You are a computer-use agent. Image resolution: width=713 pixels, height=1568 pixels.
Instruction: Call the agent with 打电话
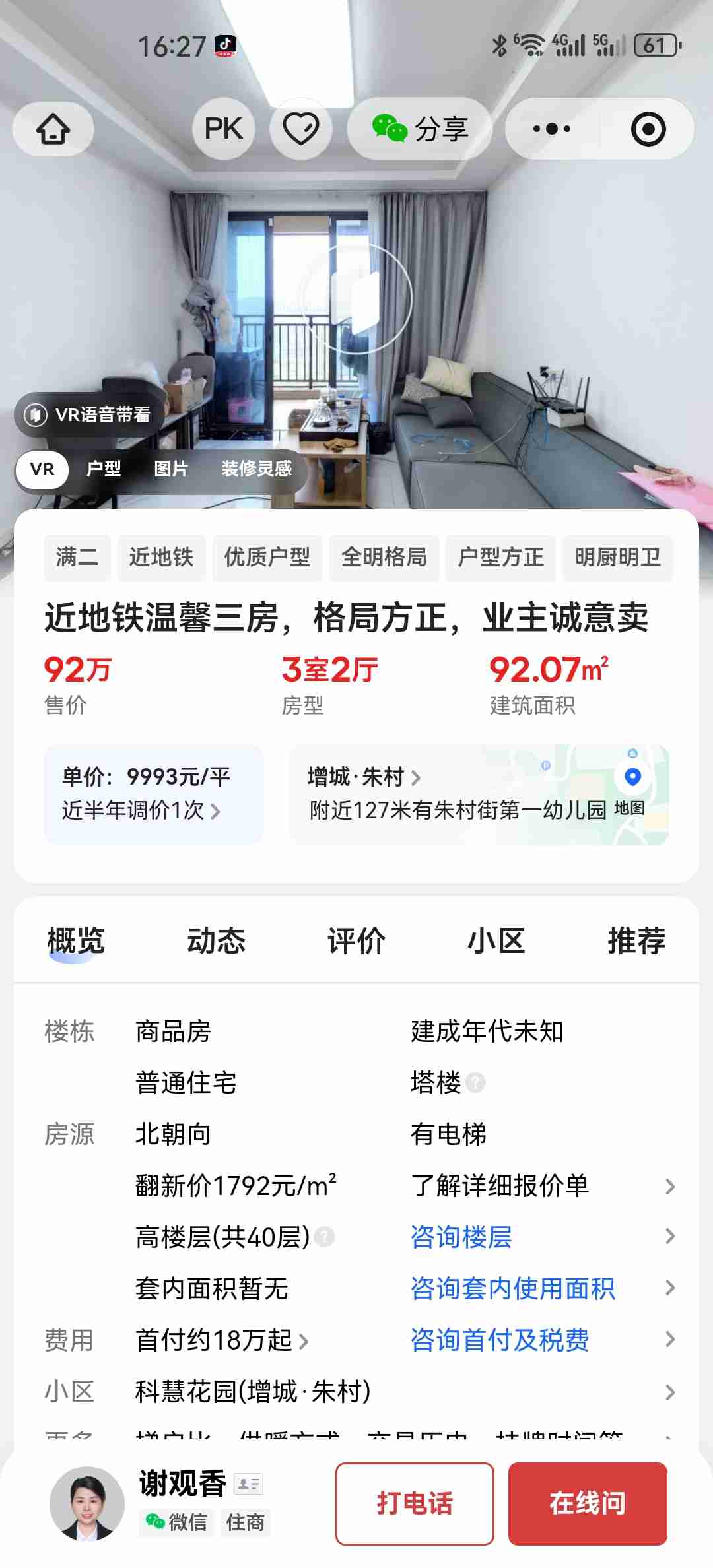pyautogui.click(x=415, y=1504)
